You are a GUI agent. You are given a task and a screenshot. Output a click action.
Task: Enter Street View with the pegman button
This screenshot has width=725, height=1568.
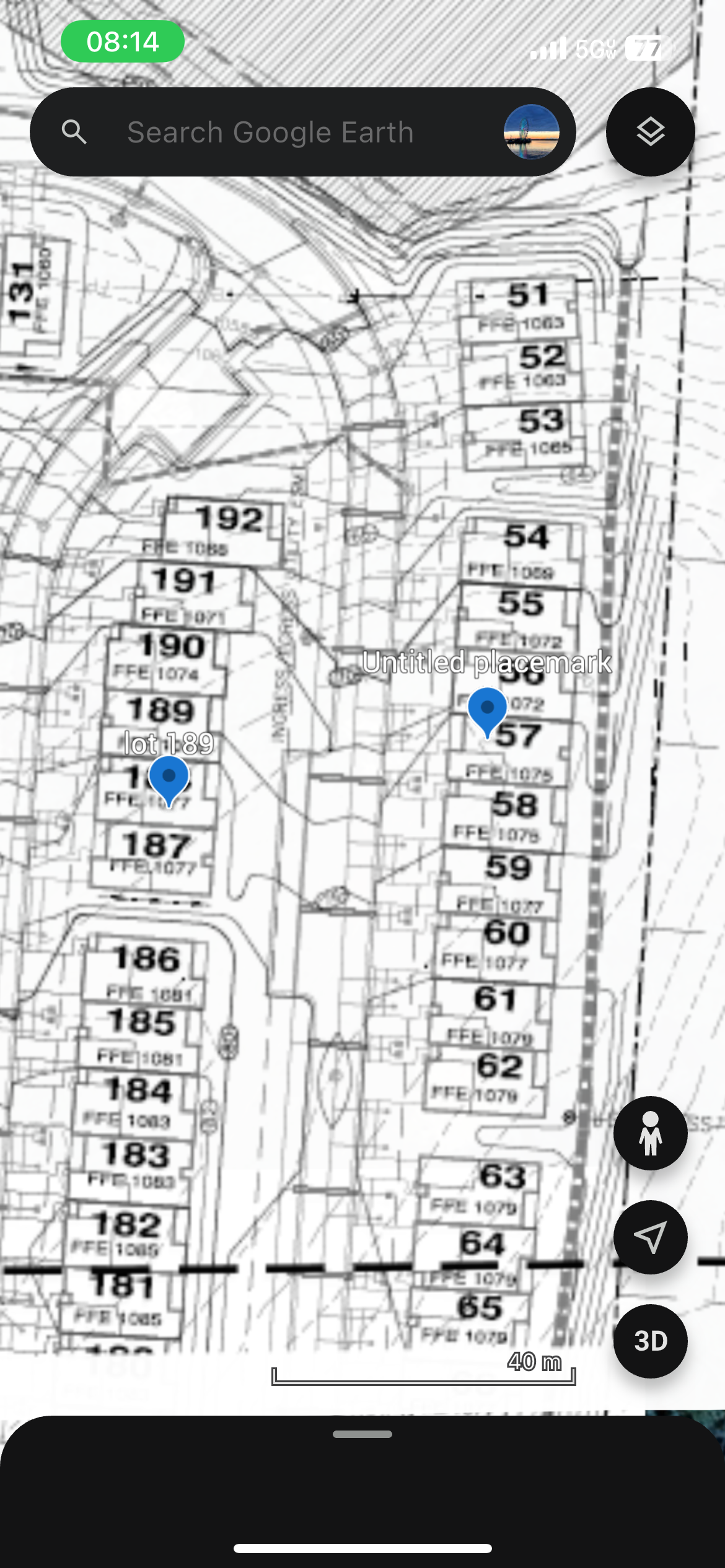(x=650, y=1133)
